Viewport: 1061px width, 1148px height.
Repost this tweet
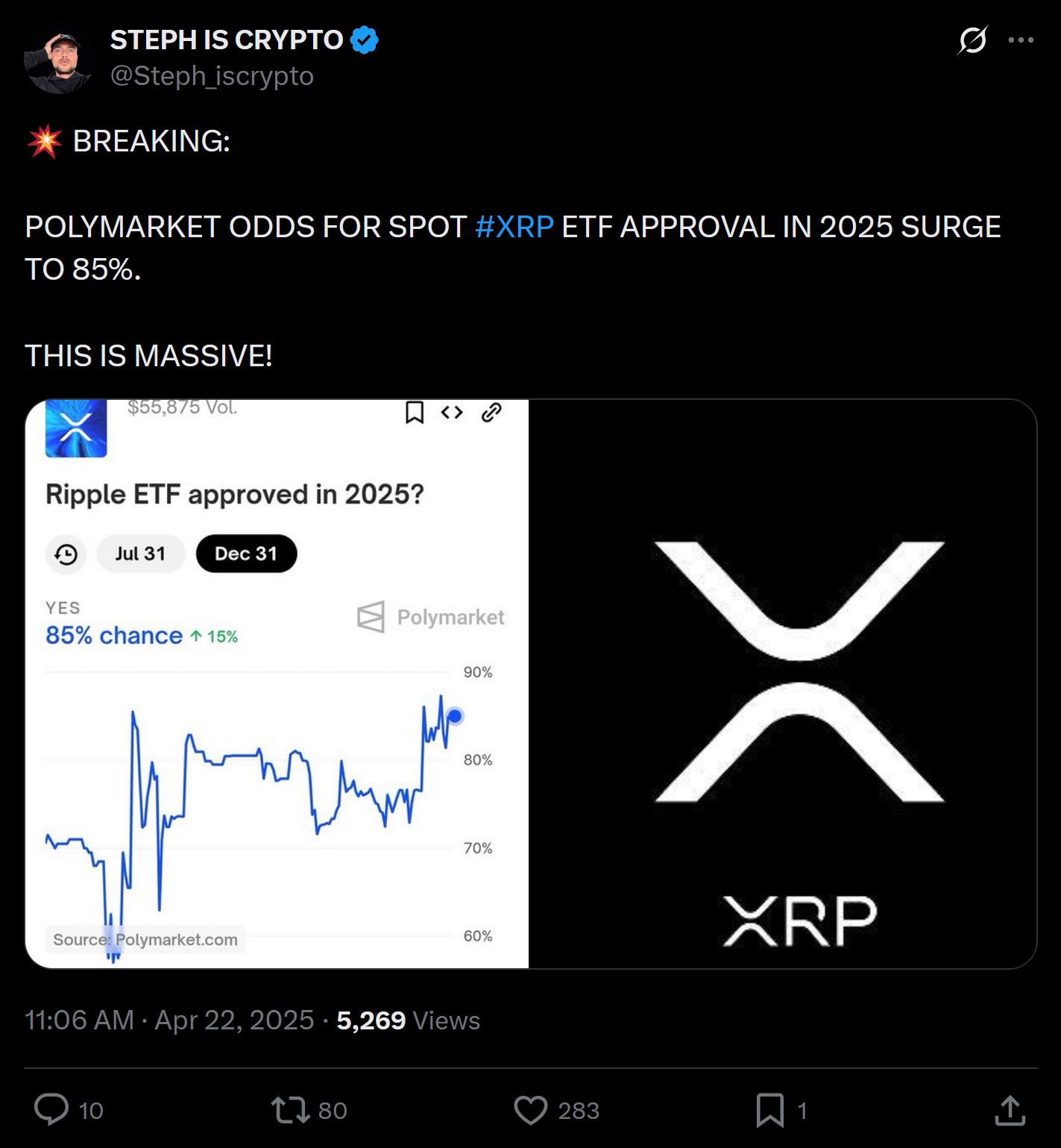pyautogui.click(x=291, y=1109)
